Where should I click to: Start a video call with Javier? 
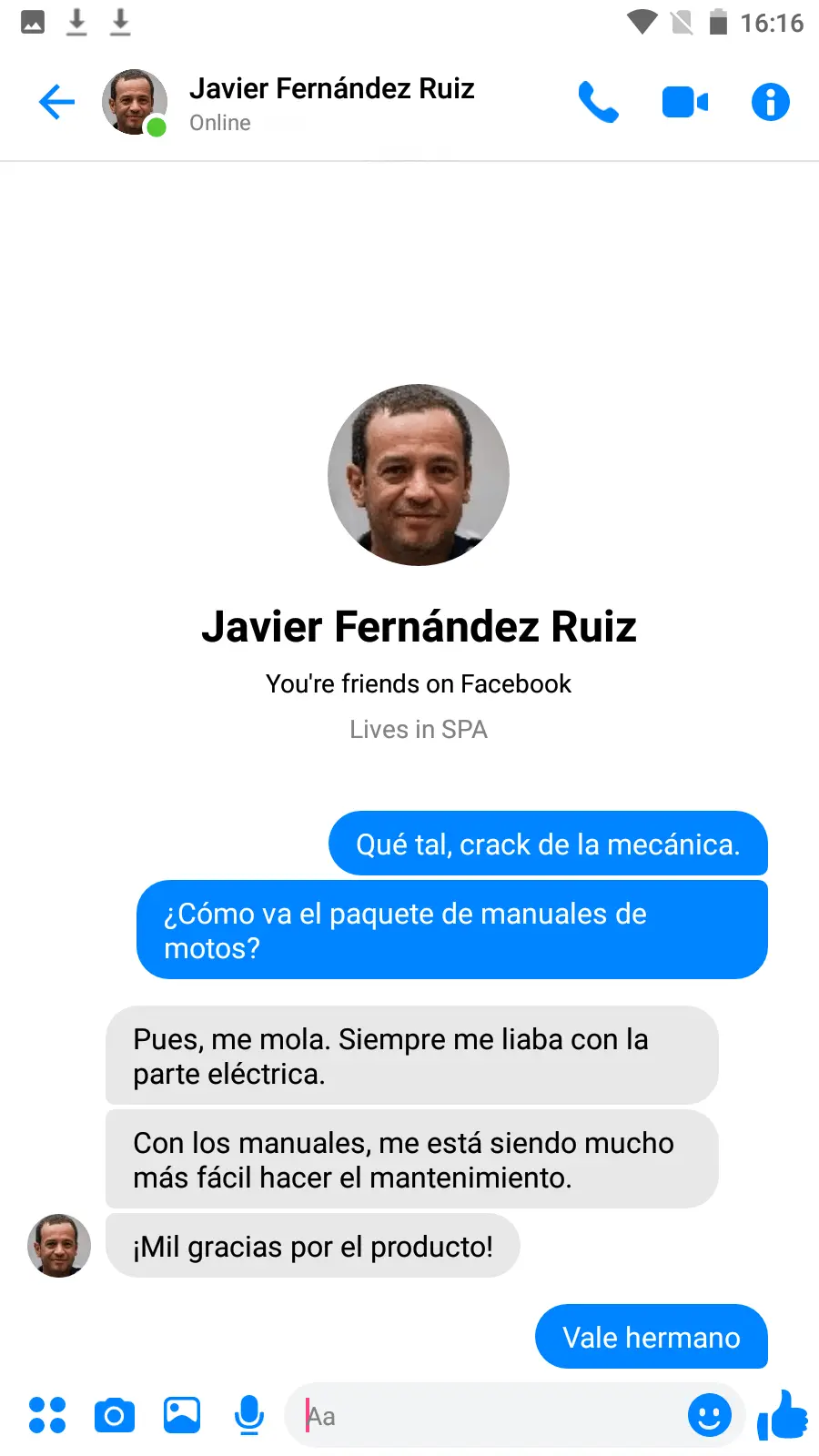coord(684,102)
